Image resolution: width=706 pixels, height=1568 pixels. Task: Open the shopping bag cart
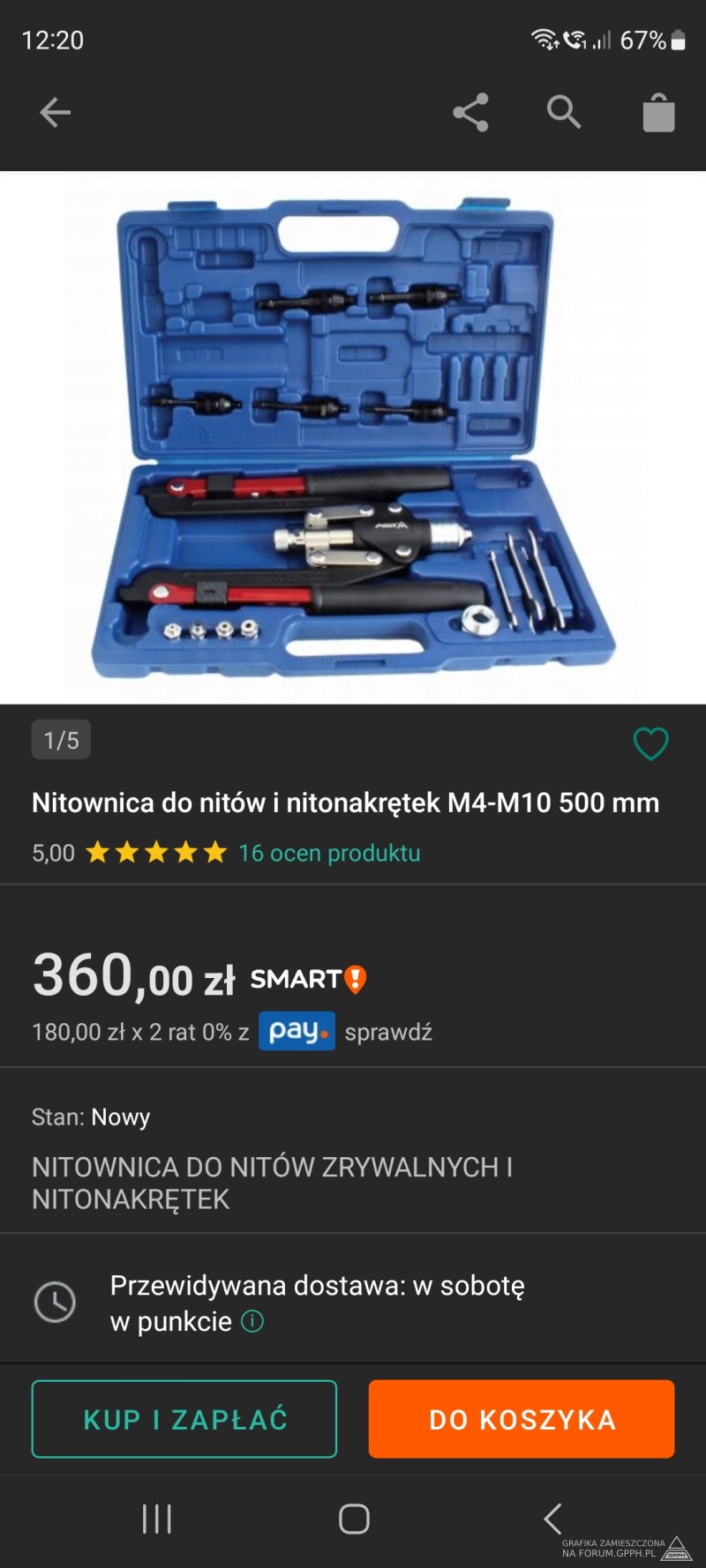pos(658,113)
